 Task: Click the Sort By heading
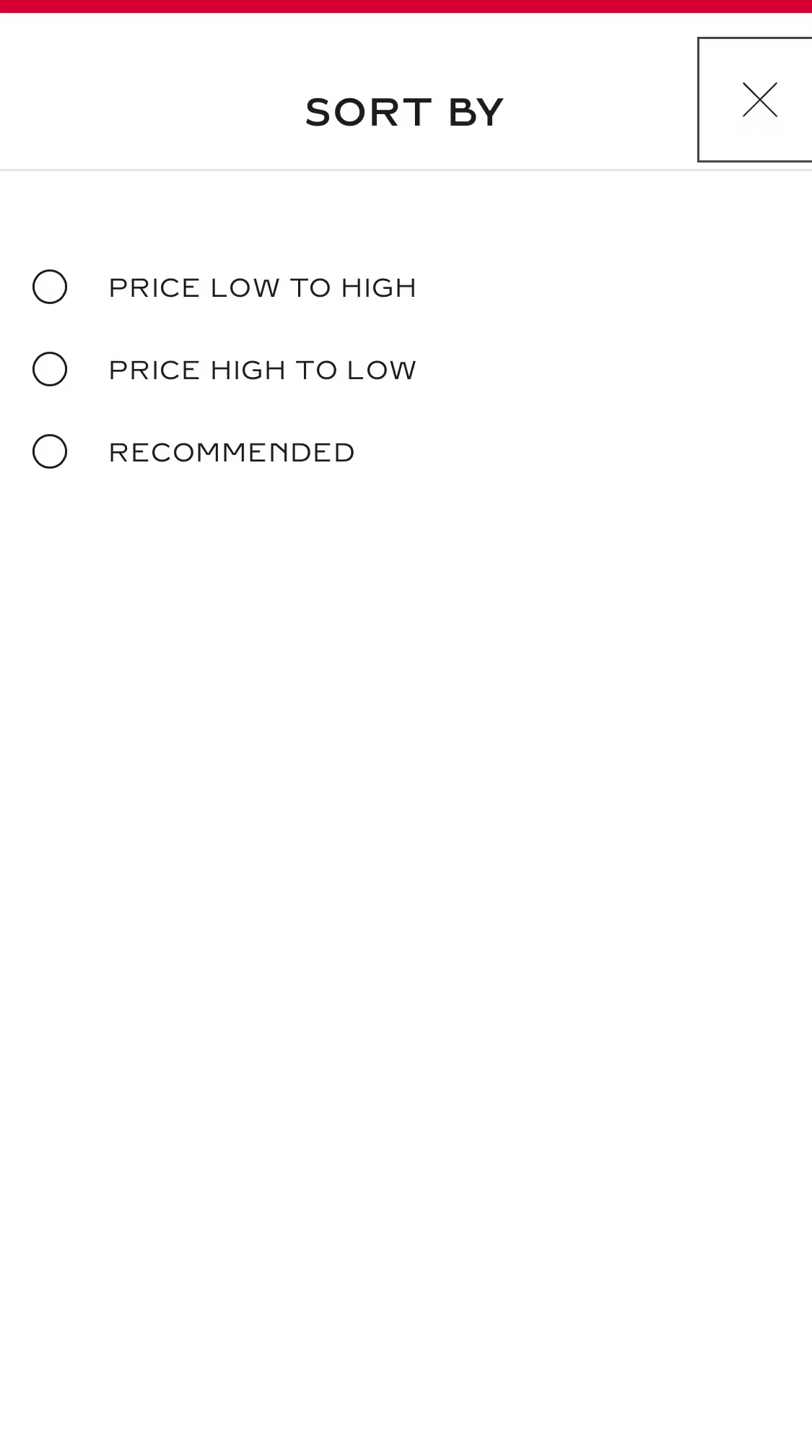pyautogui.click(x=404, y=110)
